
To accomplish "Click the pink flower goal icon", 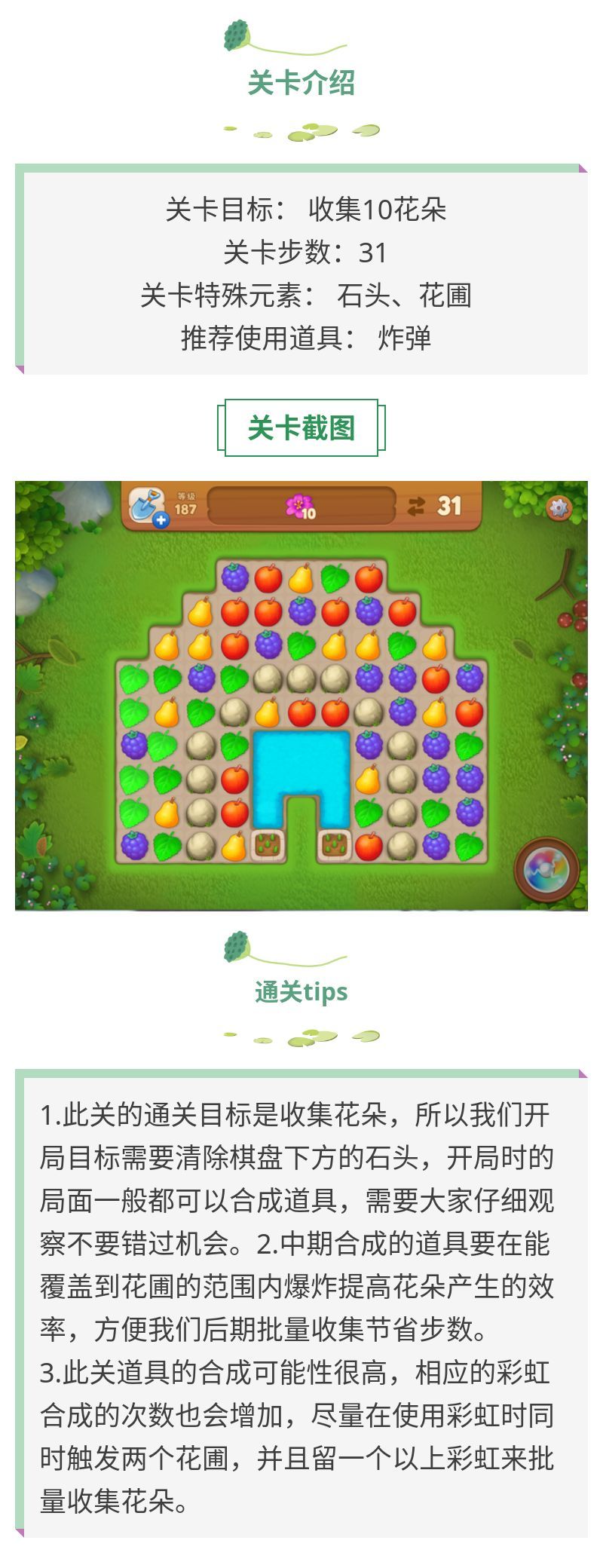I will (296, 504).
